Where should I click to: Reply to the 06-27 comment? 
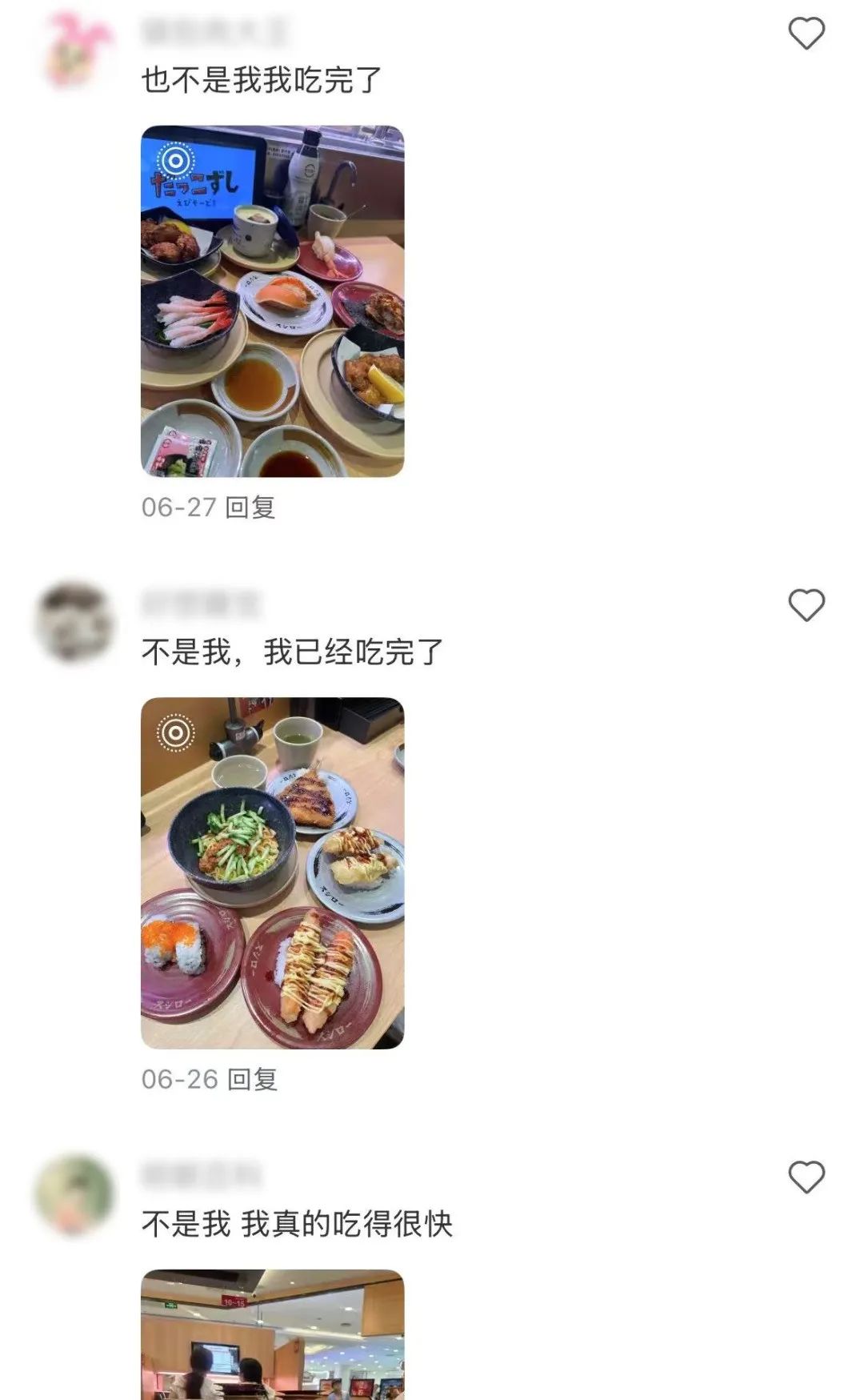click(x=250, y=507)
